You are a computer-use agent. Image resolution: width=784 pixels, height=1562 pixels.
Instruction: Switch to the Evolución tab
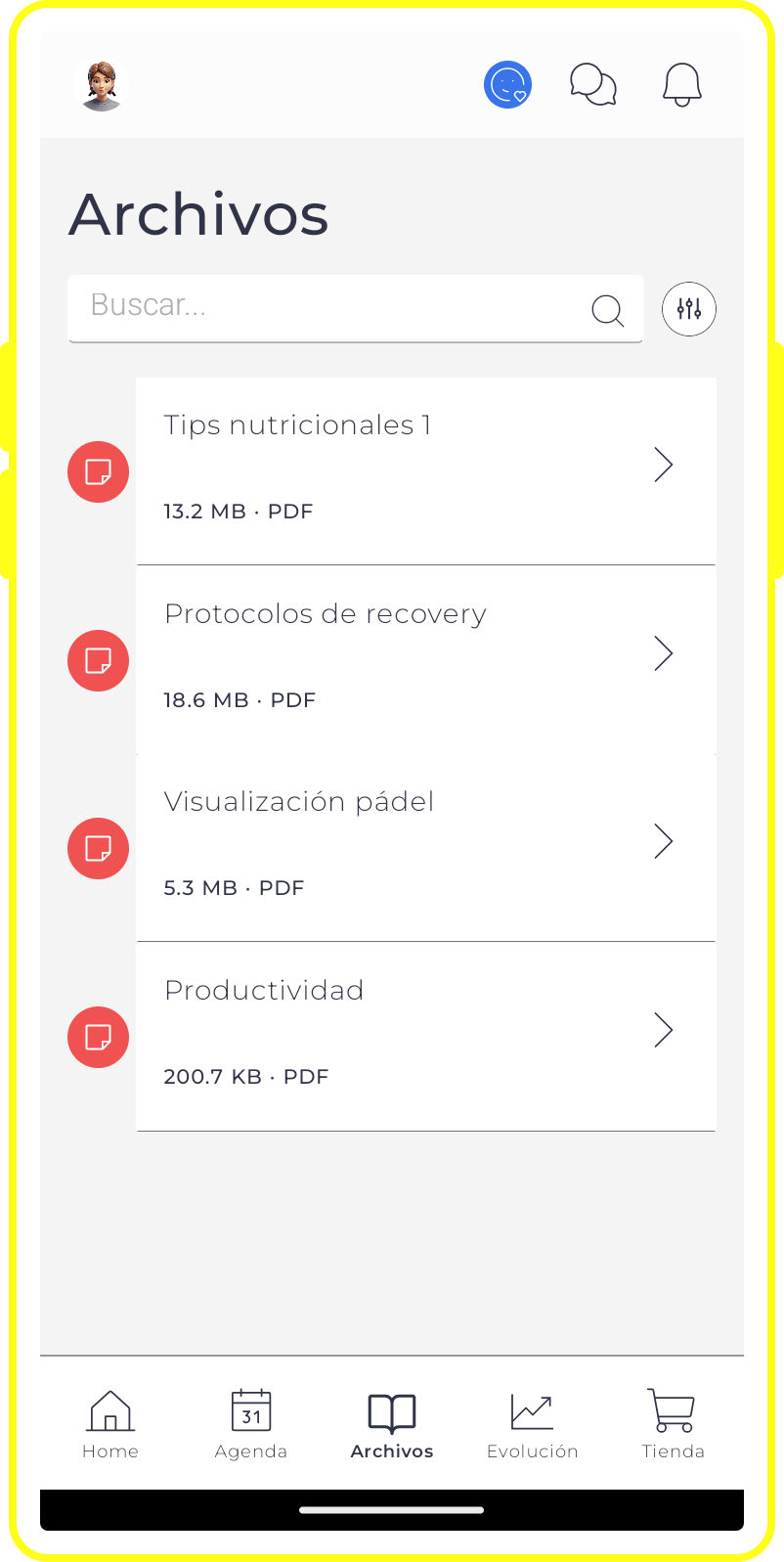click(533, 1424)
